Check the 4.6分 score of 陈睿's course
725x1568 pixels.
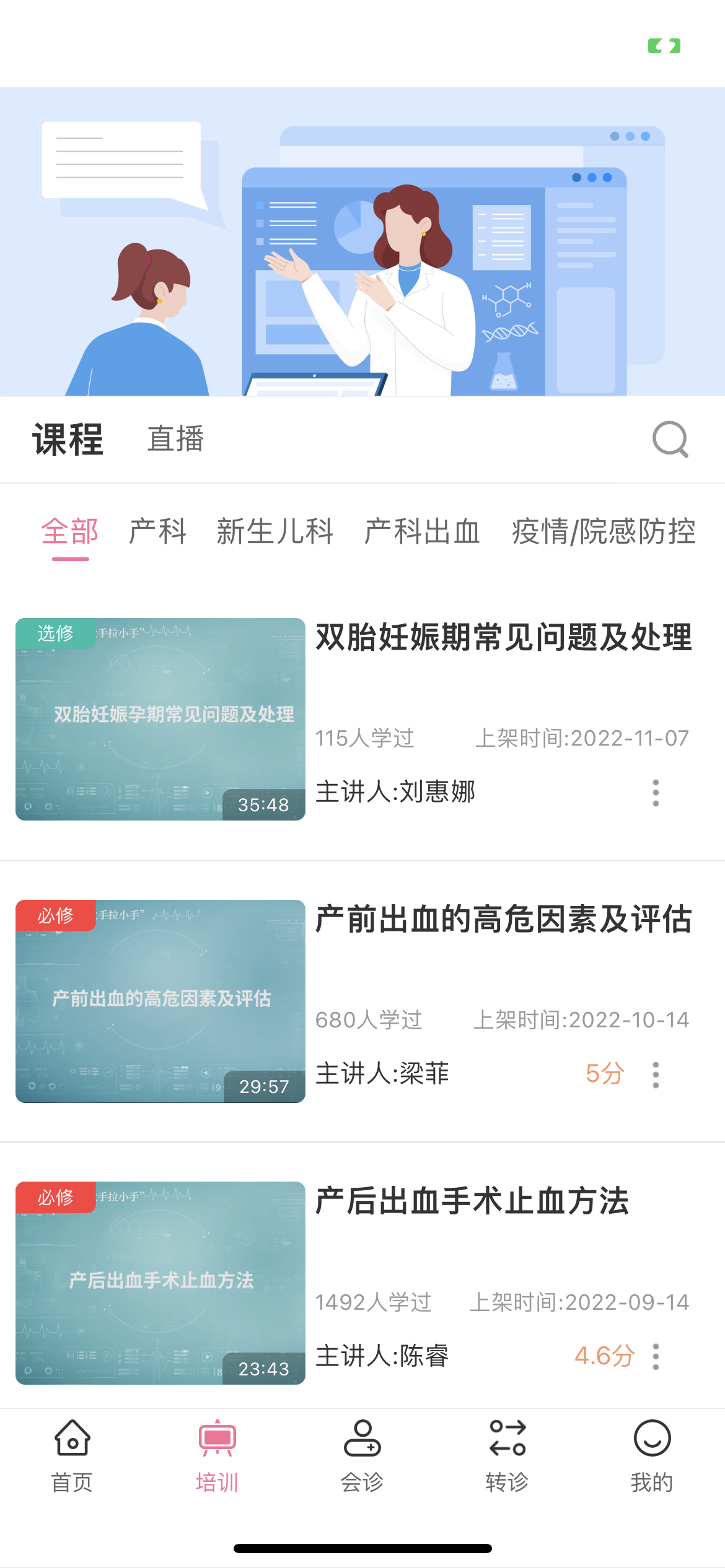(x=604, y=1356)
